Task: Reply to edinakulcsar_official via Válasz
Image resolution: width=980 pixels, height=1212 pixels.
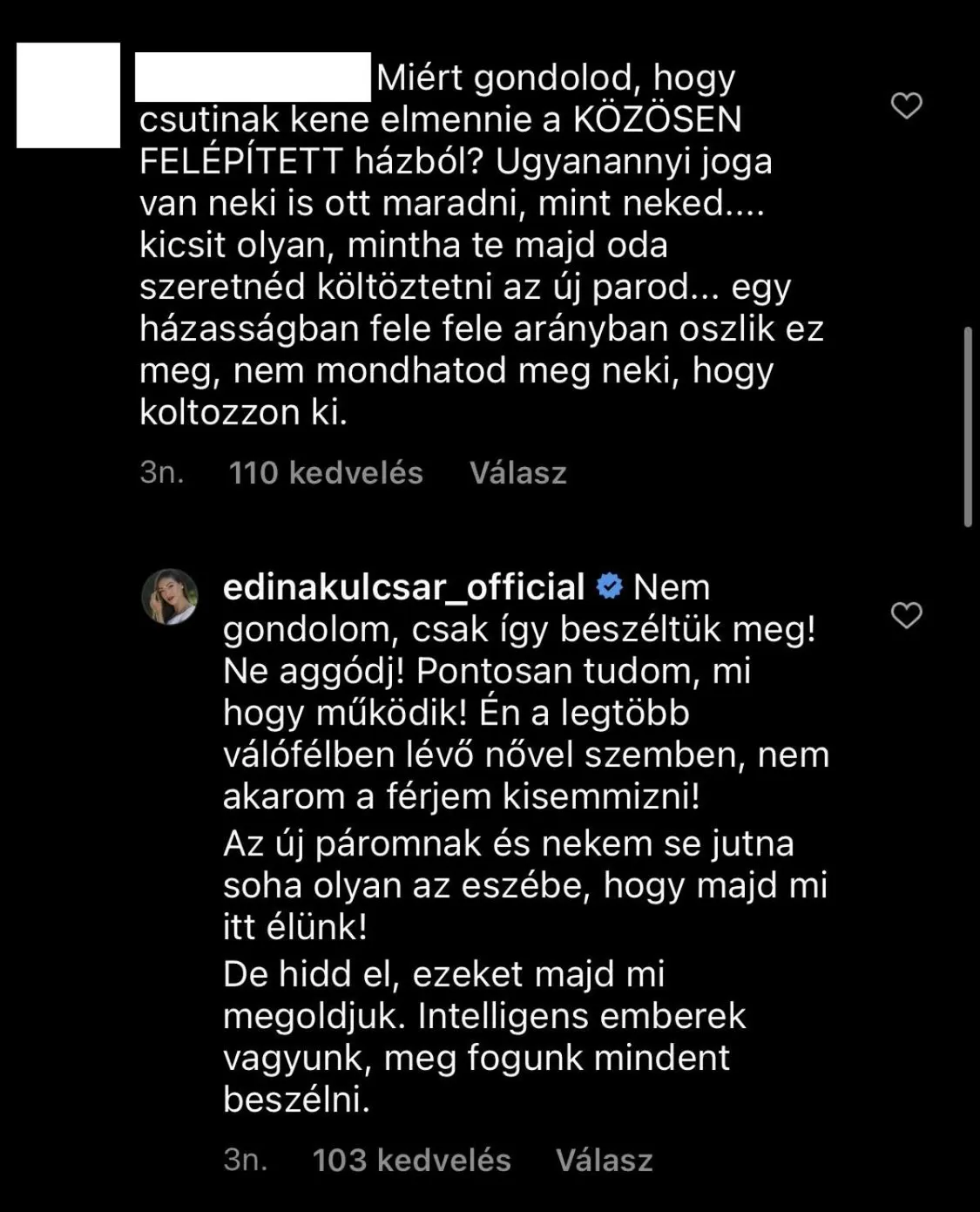Action: (x=604, y=1161)
